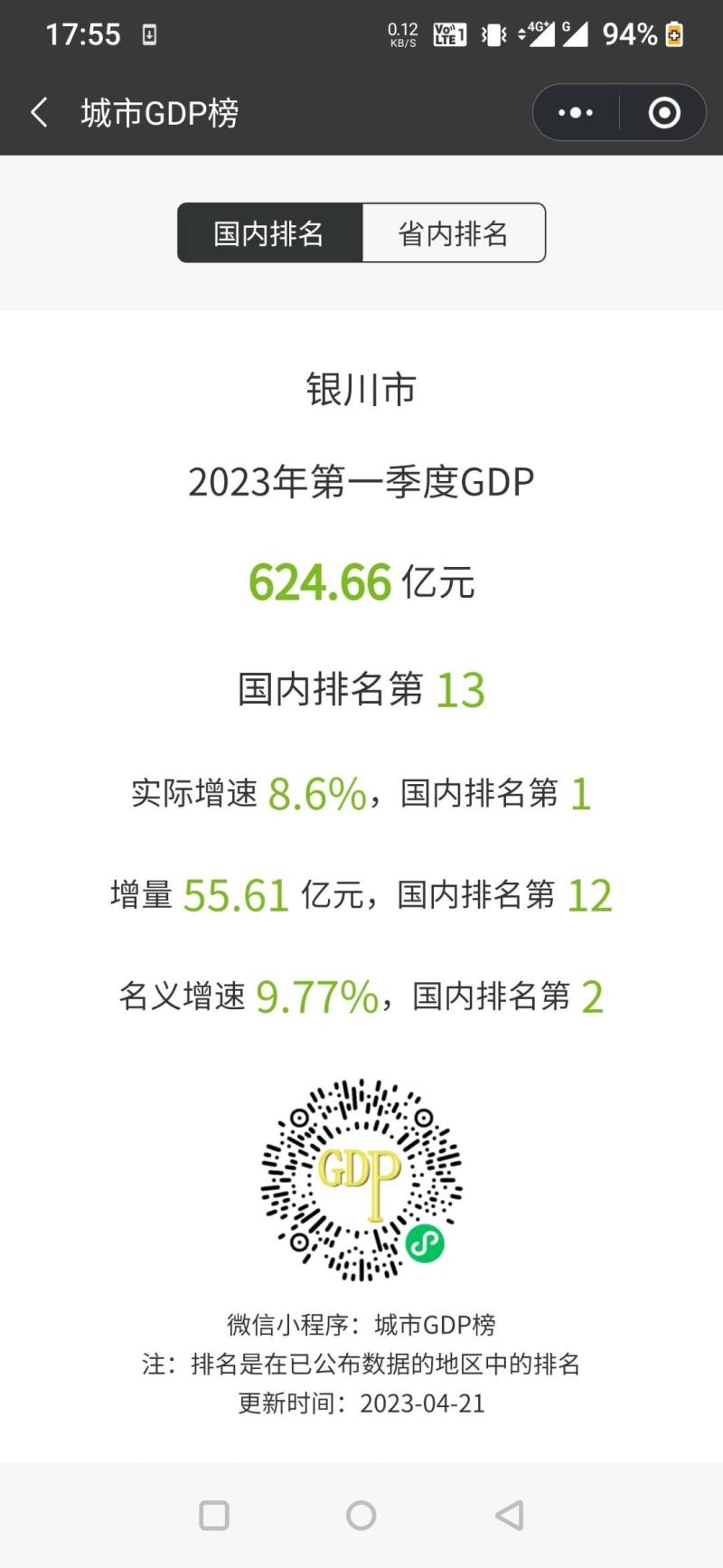Switch to the 省内排名 tab
723x1568 pixels.
454,233
